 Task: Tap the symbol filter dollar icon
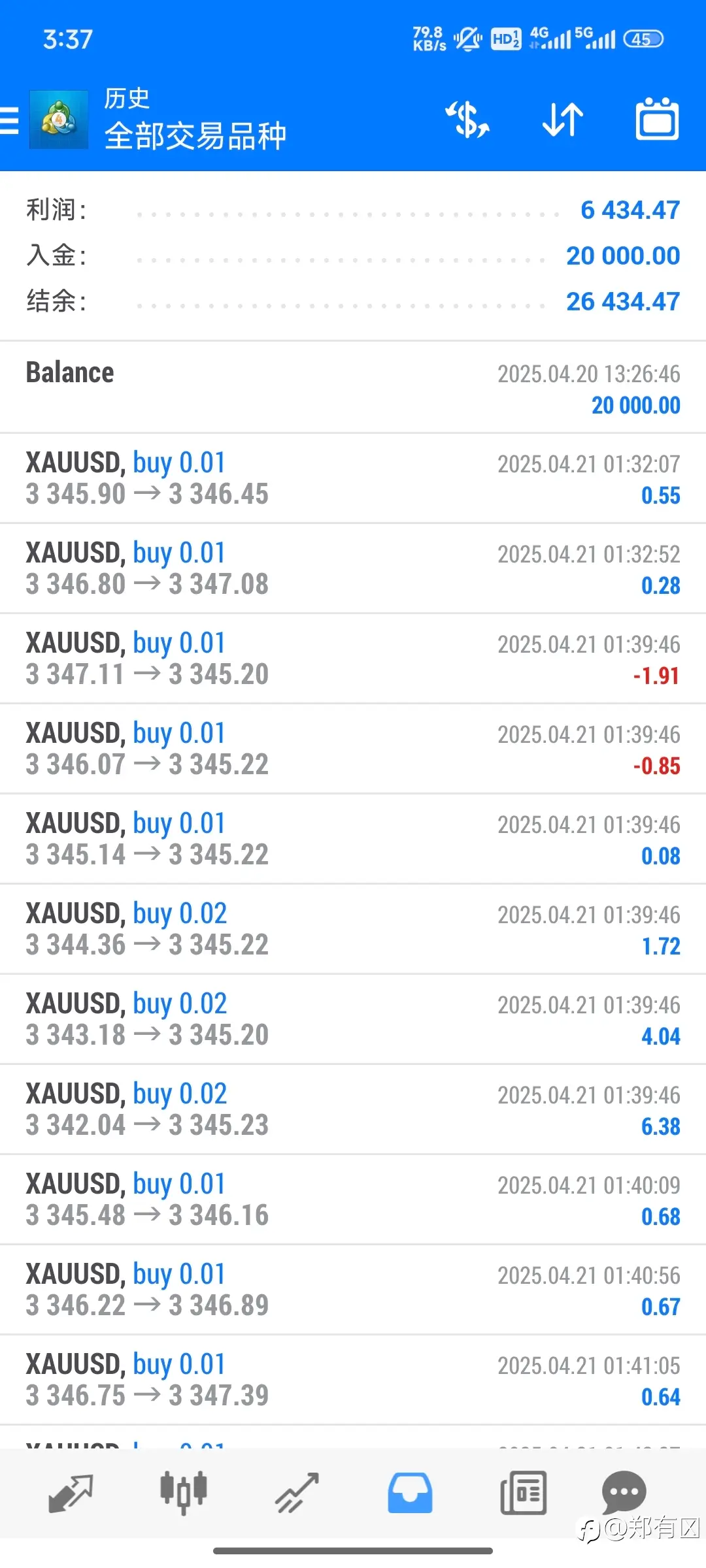(467, 120)
